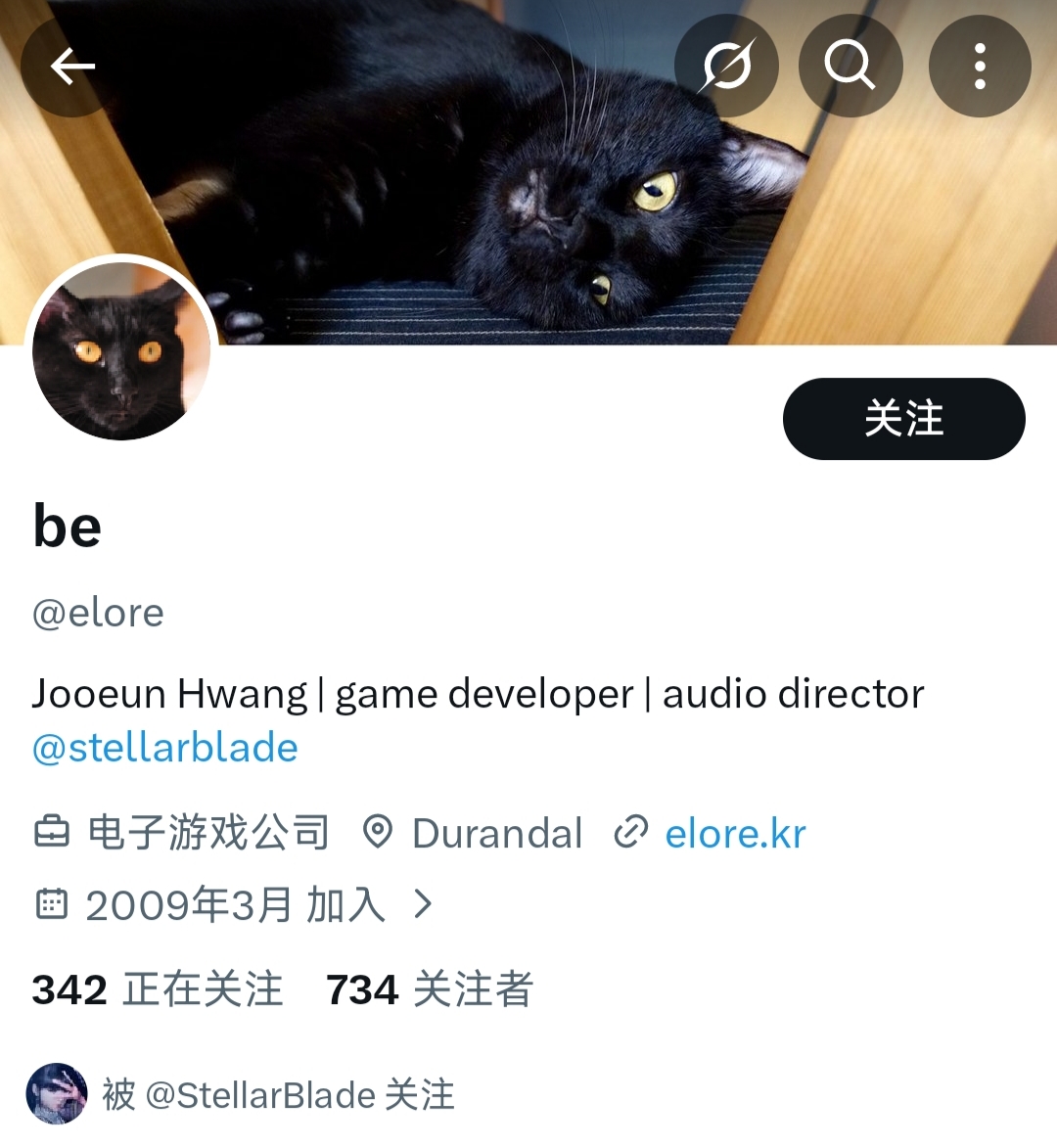View the round profile picture
Screen dimensions: 1057x1148
point(121,350)
